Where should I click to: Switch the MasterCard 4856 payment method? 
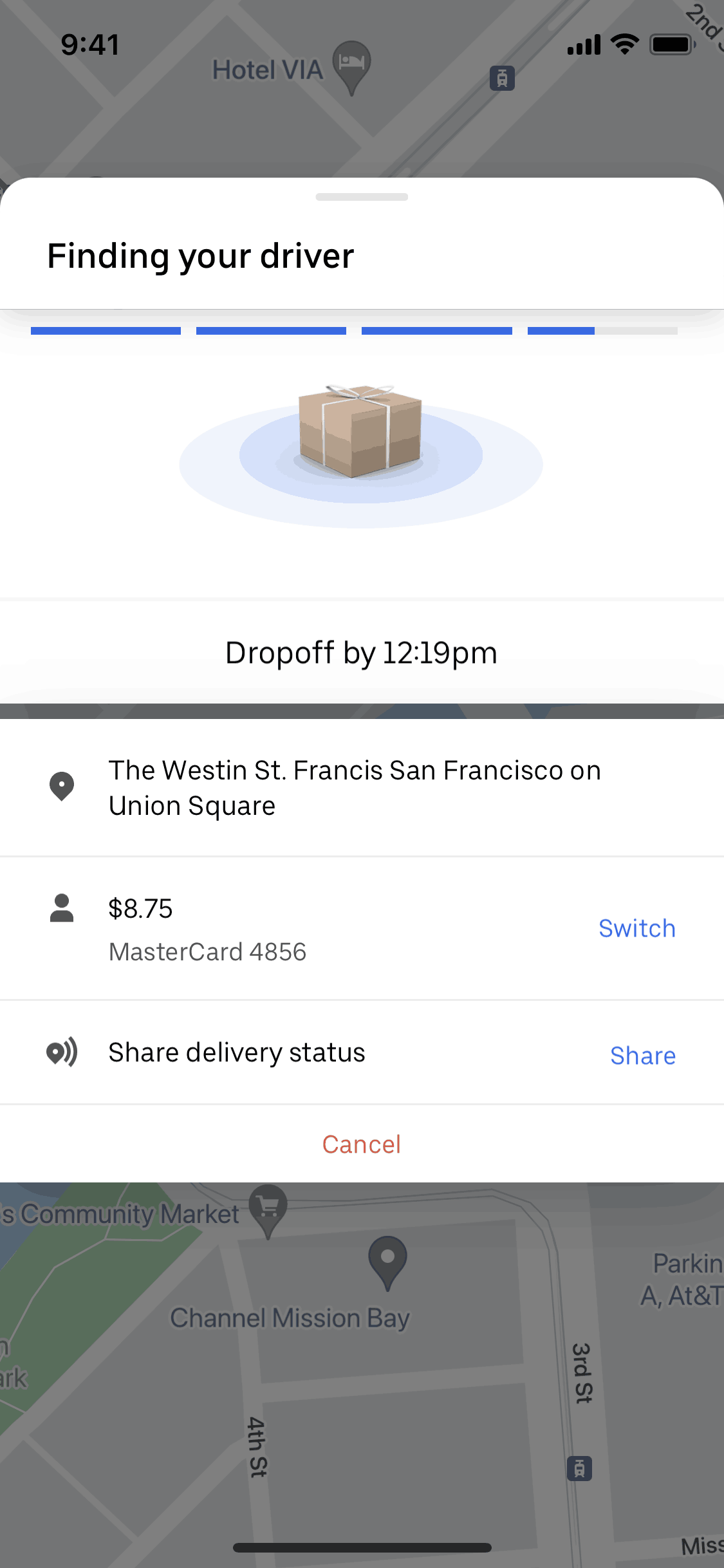pos(636,928)
